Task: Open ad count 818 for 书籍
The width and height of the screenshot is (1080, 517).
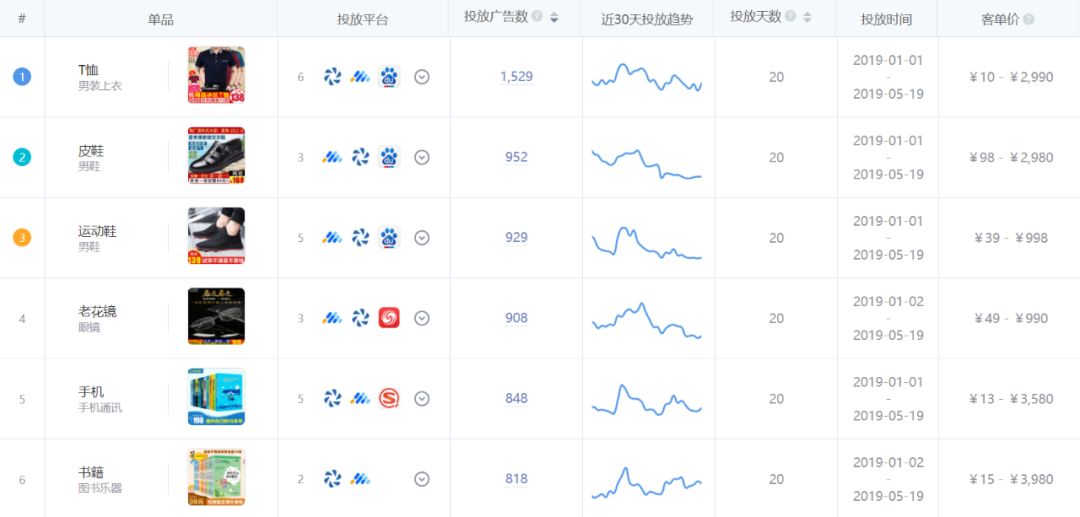Action: point(517,479)
